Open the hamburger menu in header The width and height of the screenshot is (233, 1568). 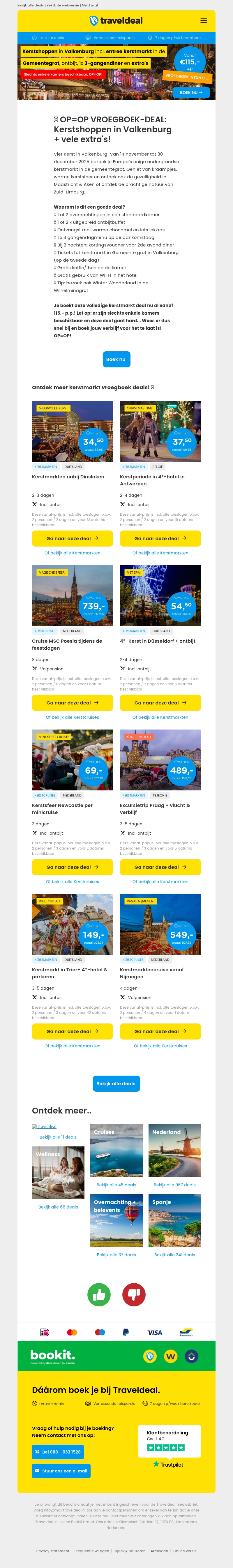tap(203, 21)
